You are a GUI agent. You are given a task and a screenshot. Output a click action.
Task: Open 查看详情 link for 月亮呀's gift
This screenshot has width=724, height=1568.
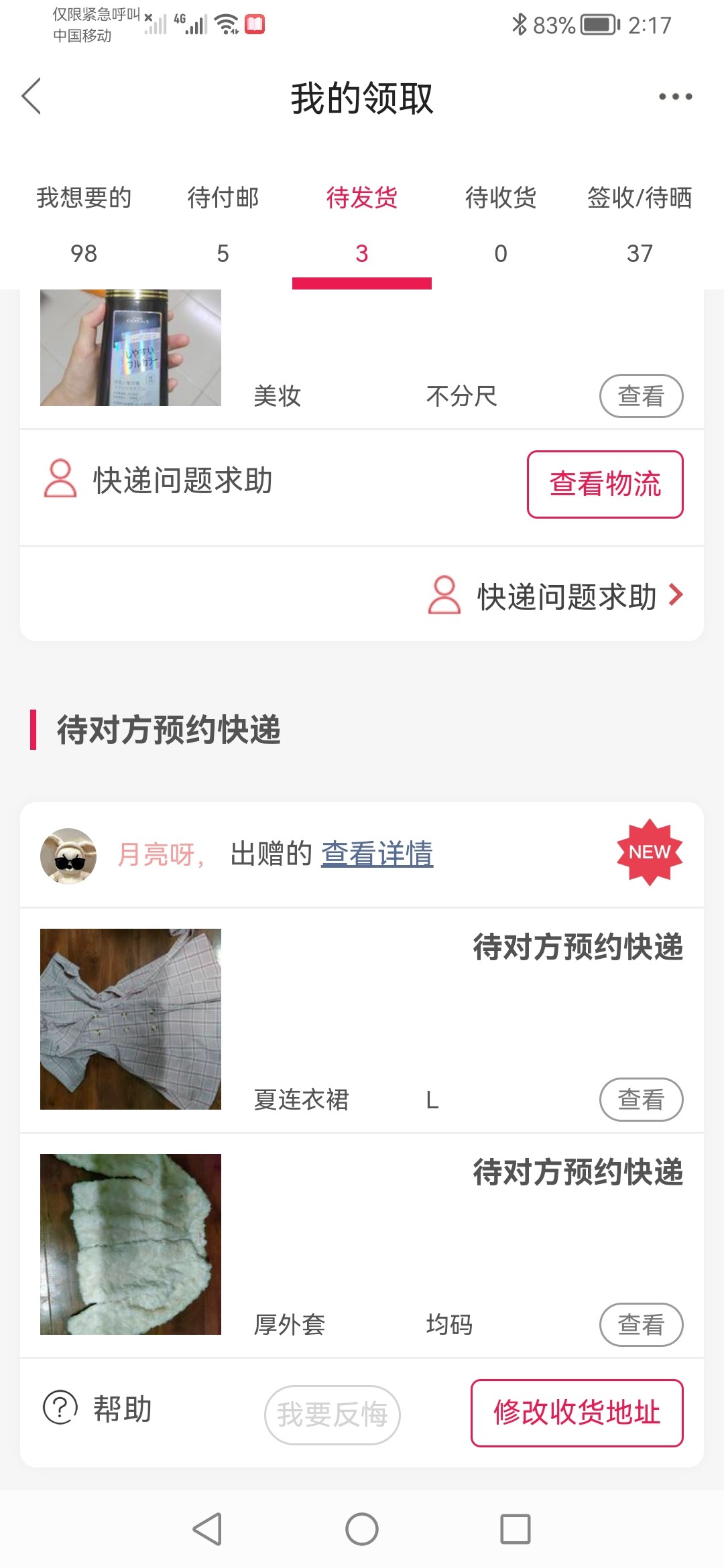tap(377, 854)
